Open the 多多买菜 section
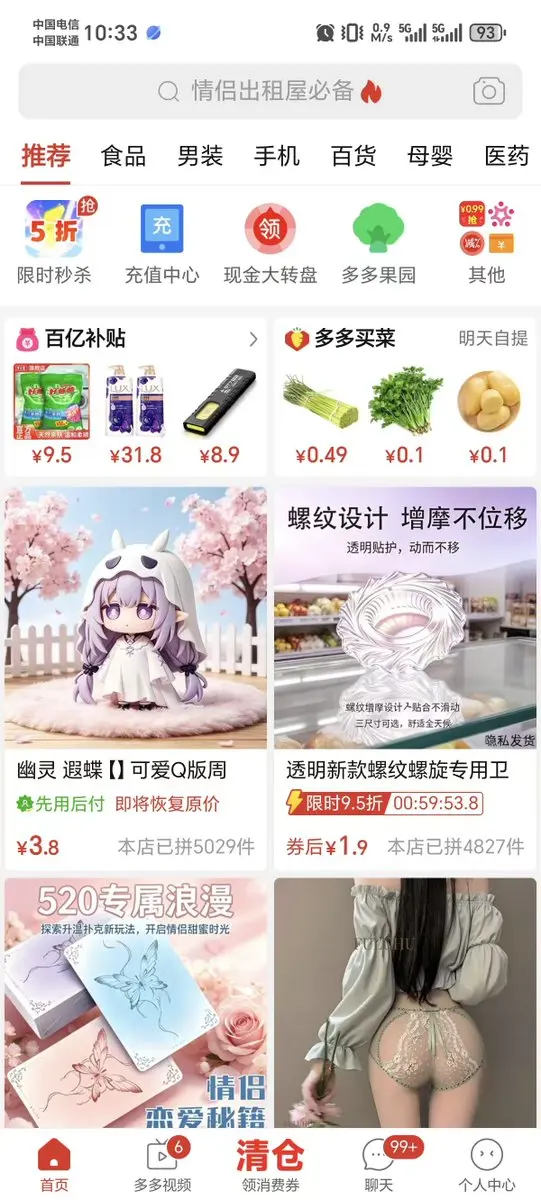Screen dimensions: 541x1200 405,397
